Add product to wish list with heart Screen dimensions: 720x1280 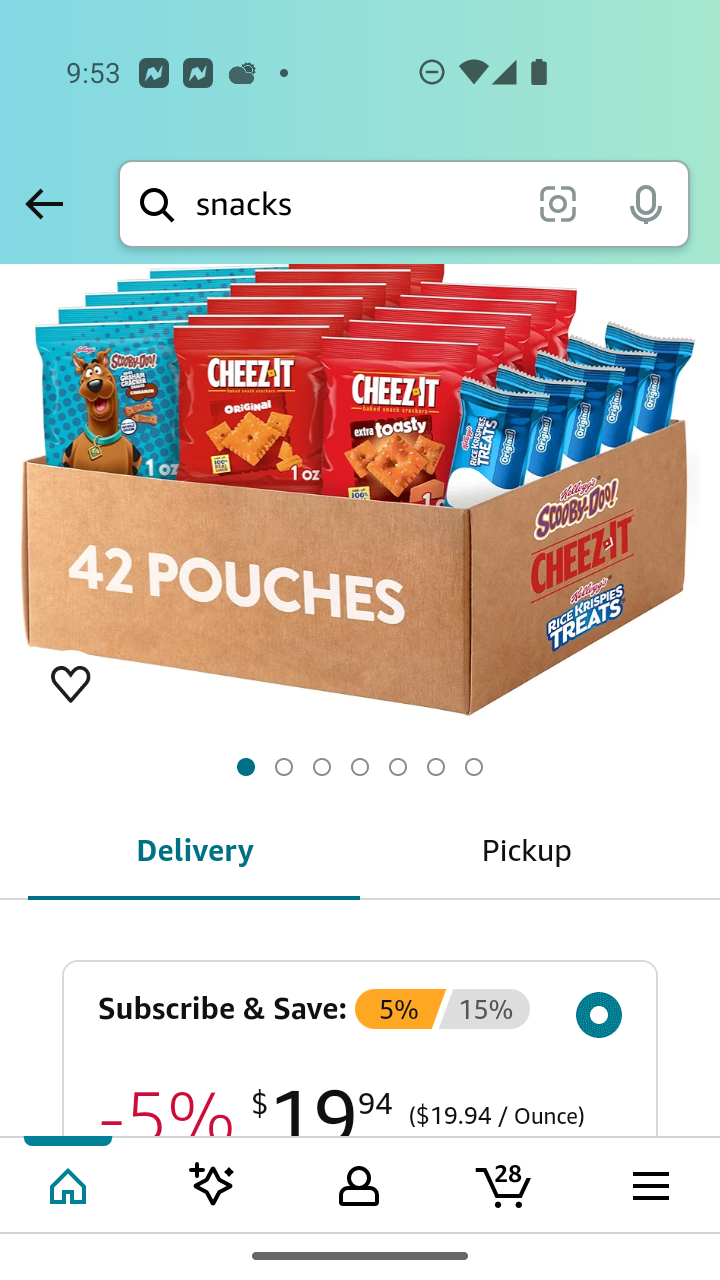[x=71, y=684]
